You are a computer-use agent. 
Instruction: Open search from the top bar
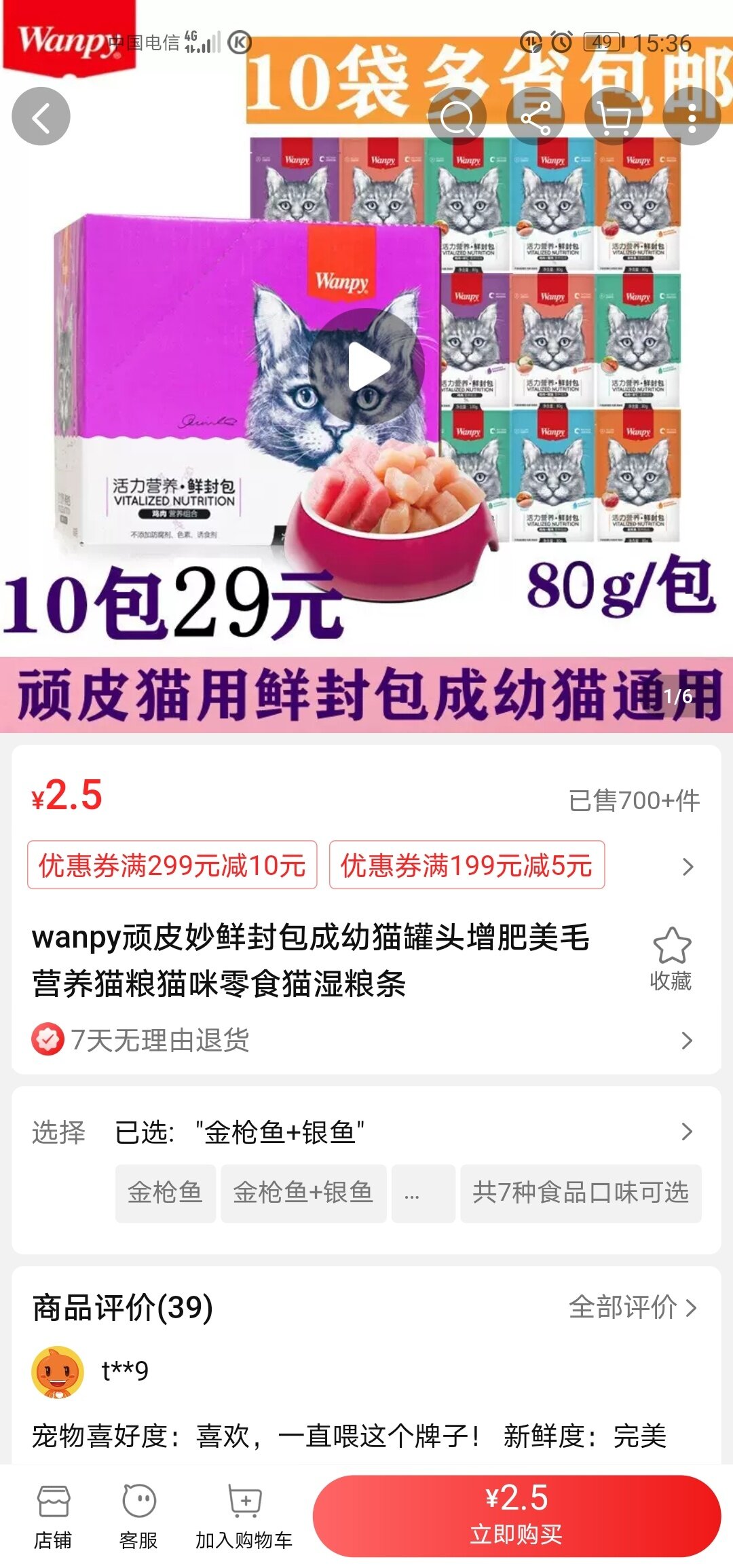tap(457, 117)
